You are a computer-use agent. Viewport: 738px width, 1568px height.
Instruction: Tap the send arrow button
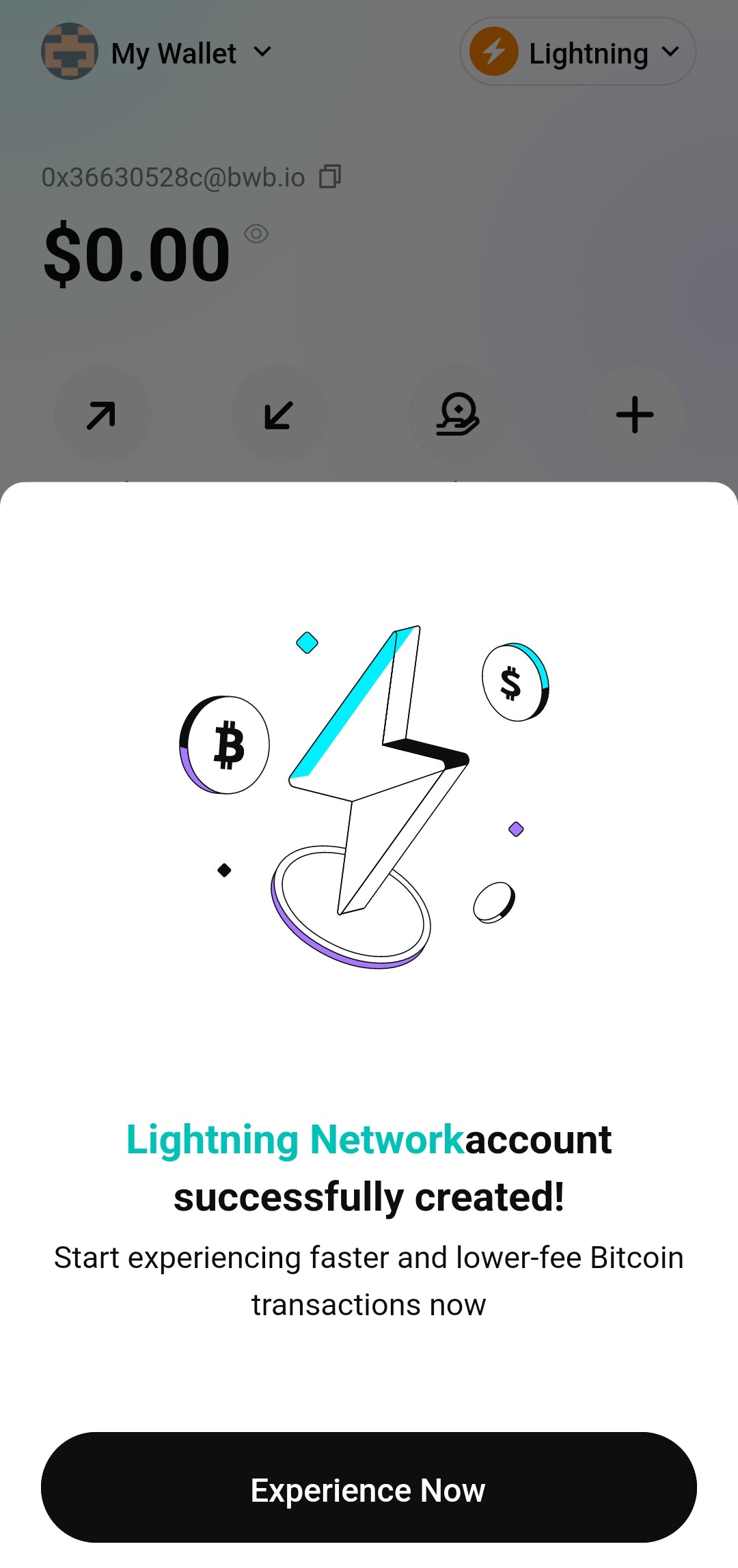point(102,414)
